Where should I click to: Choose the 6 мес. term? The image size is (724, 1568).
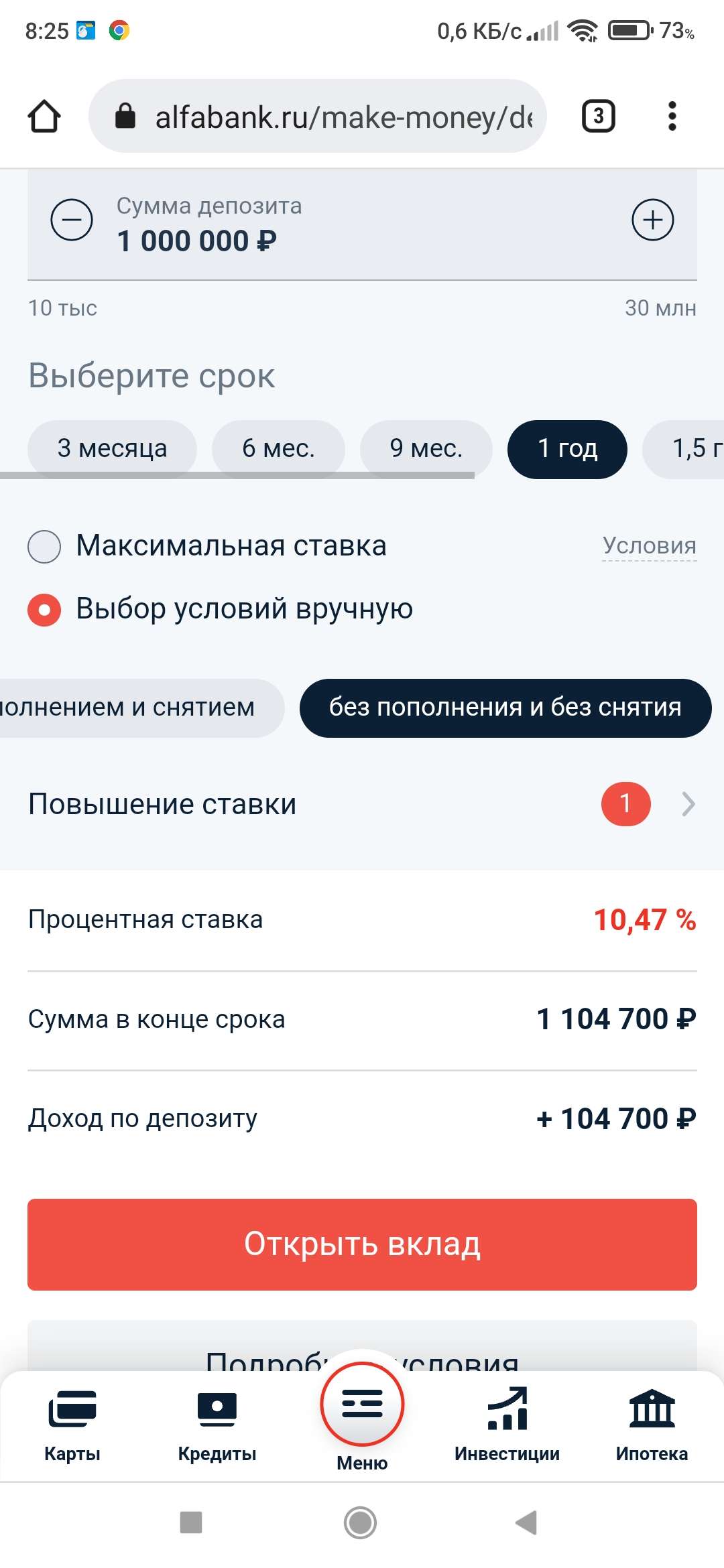(x=278, y=448)
